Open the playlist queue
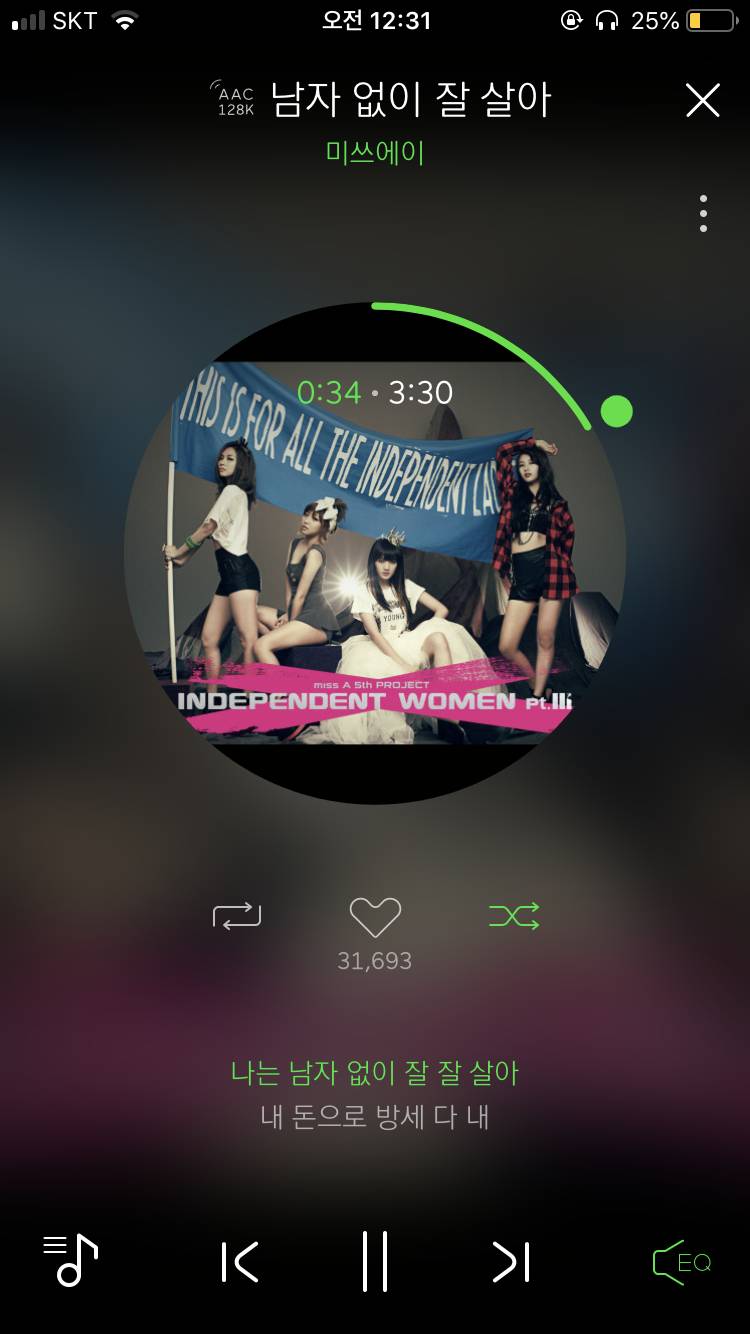 tap(70, 1260)
